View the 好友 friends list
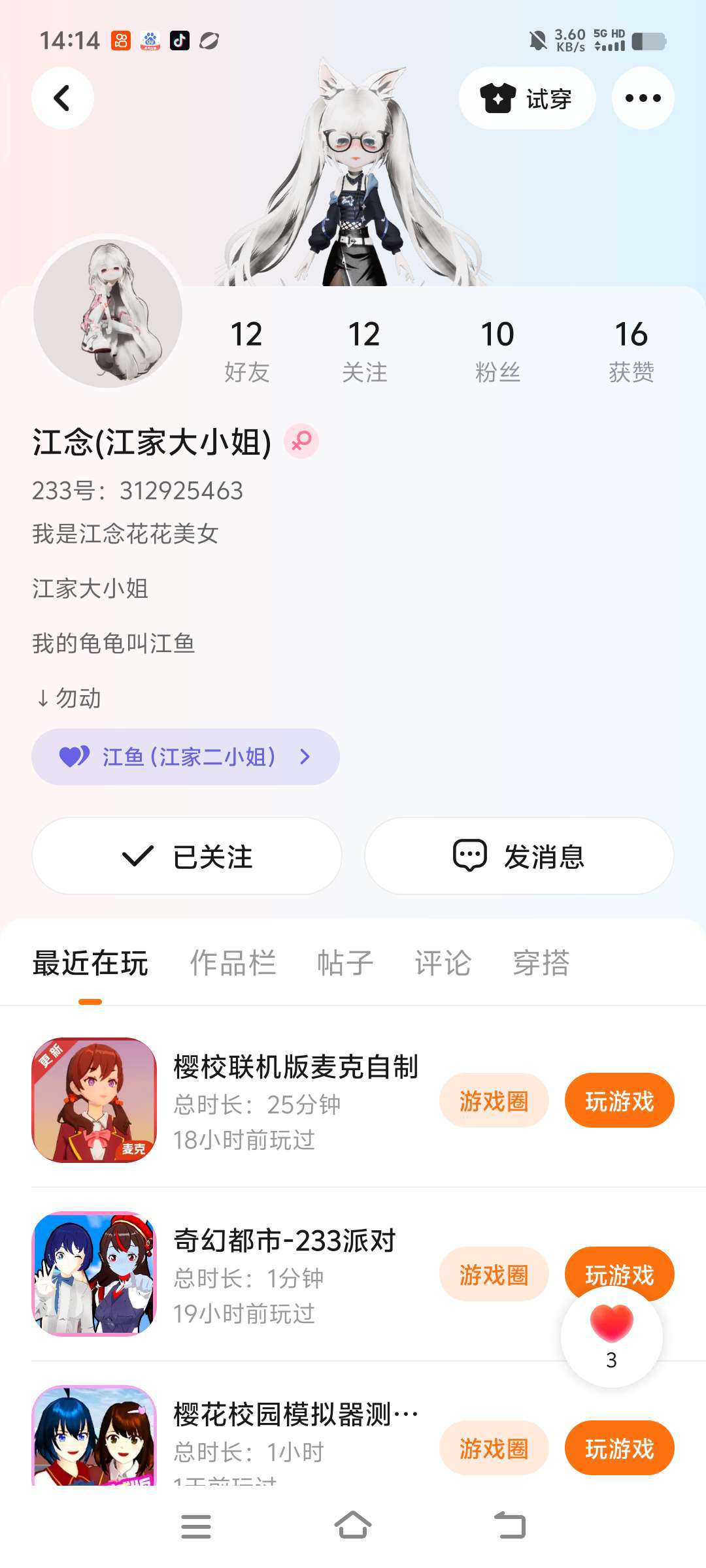 pyautogui.click(x=246, y=351)
